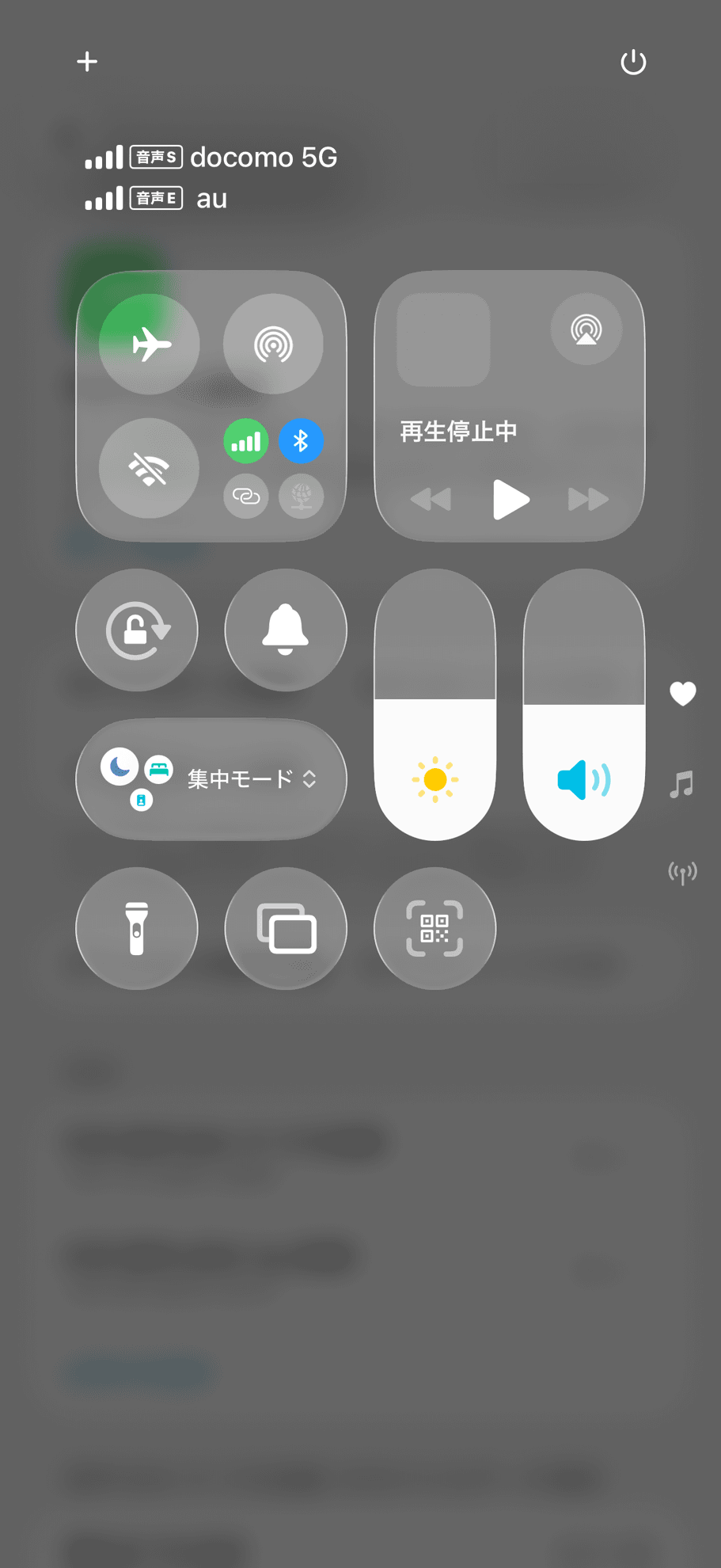The image size is (721, 1568).
Task: Open the QR code scanner
Action: pyautogui.click(x=434, y=928)
